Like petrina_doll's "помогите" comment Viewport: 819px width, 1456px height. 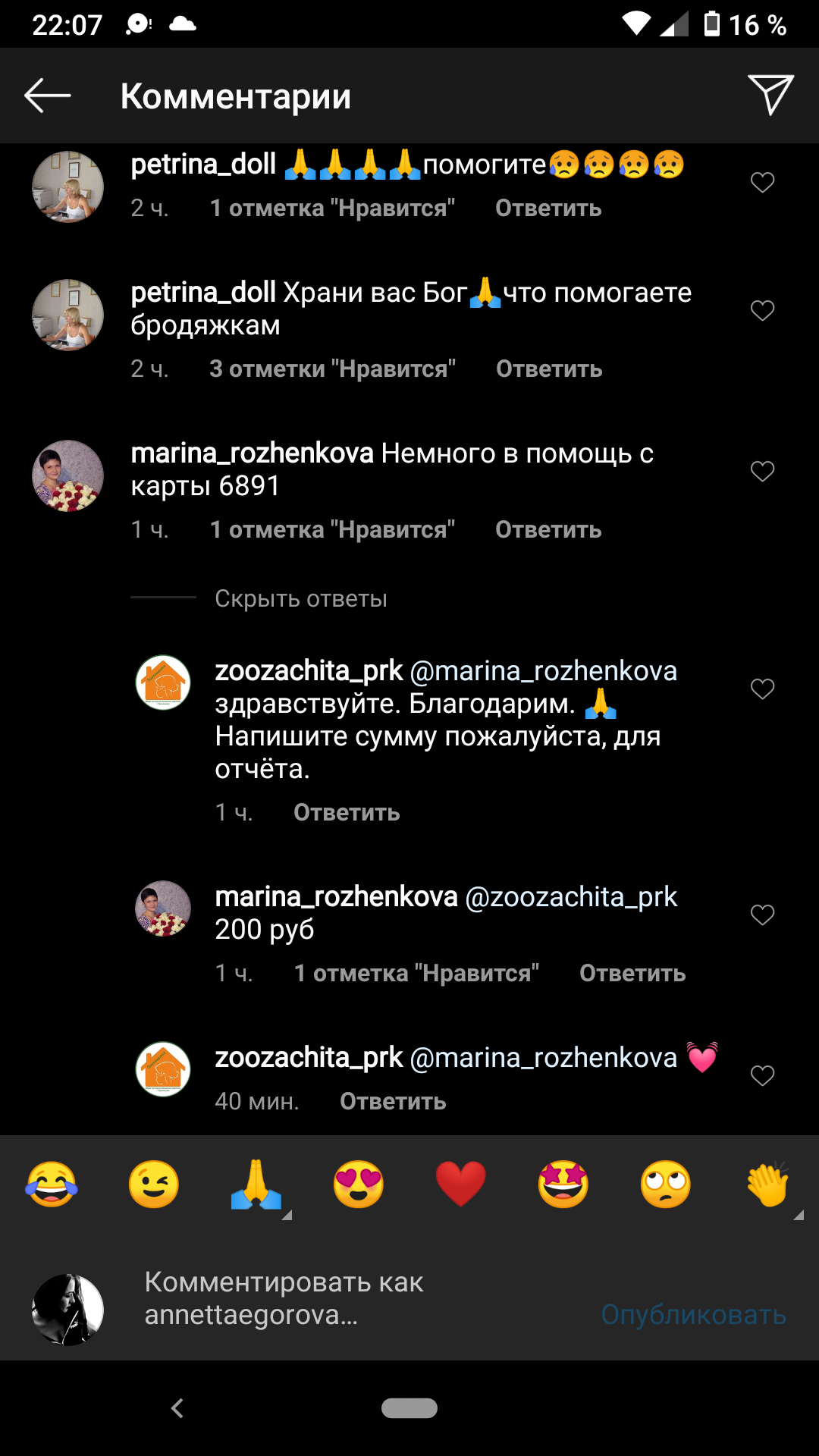(x=762, y=183)
